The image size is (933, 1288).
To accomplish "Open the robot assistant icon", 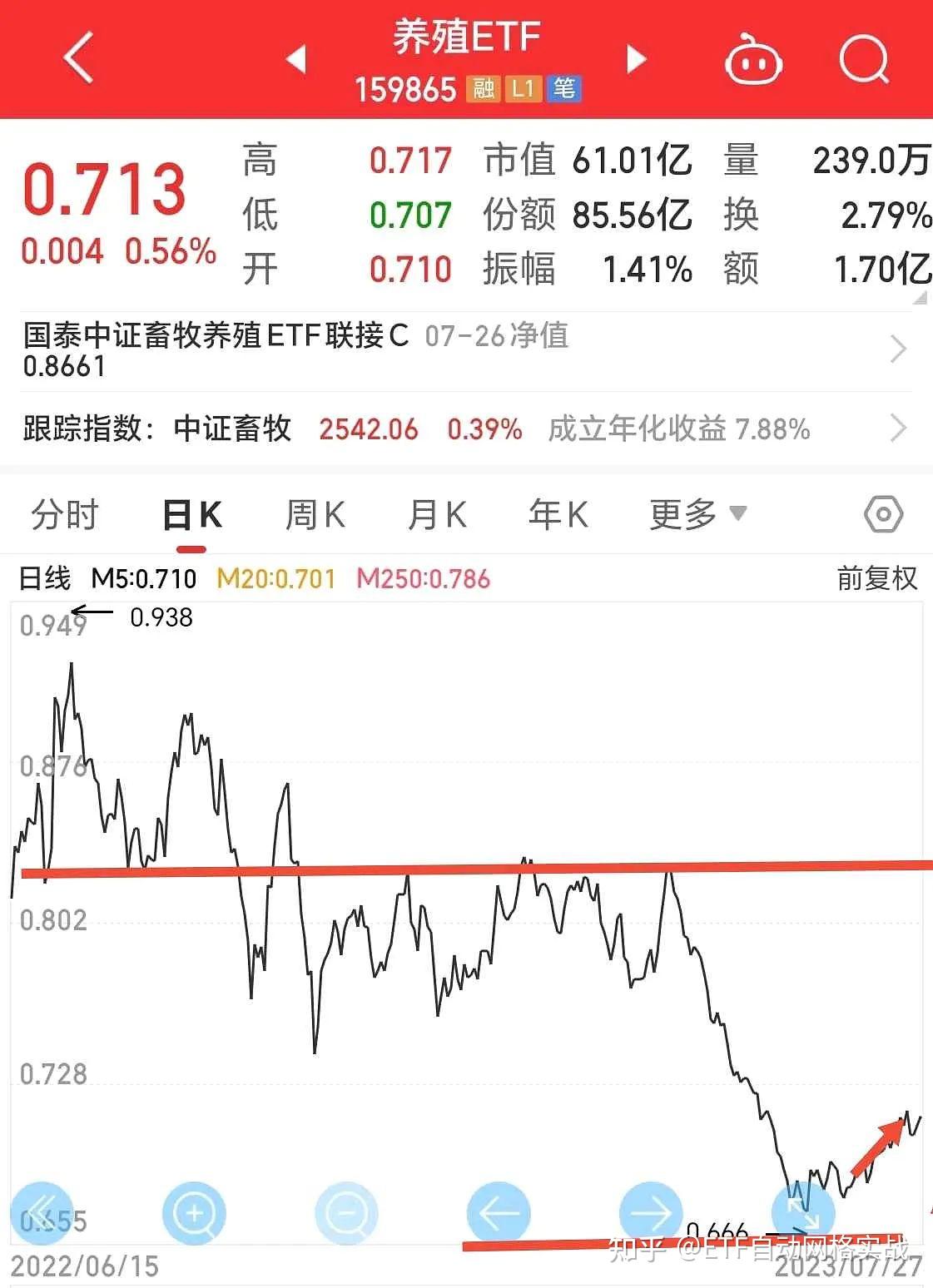I will (753, 60).
